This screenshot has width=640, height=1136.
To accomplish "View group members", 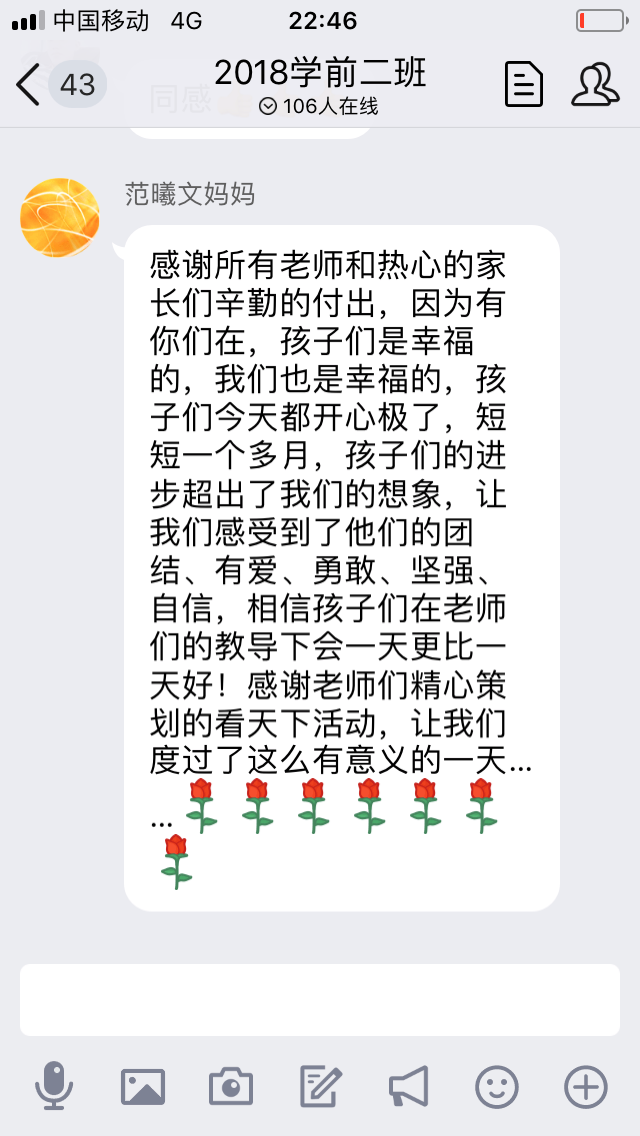I will pos(595,84).
